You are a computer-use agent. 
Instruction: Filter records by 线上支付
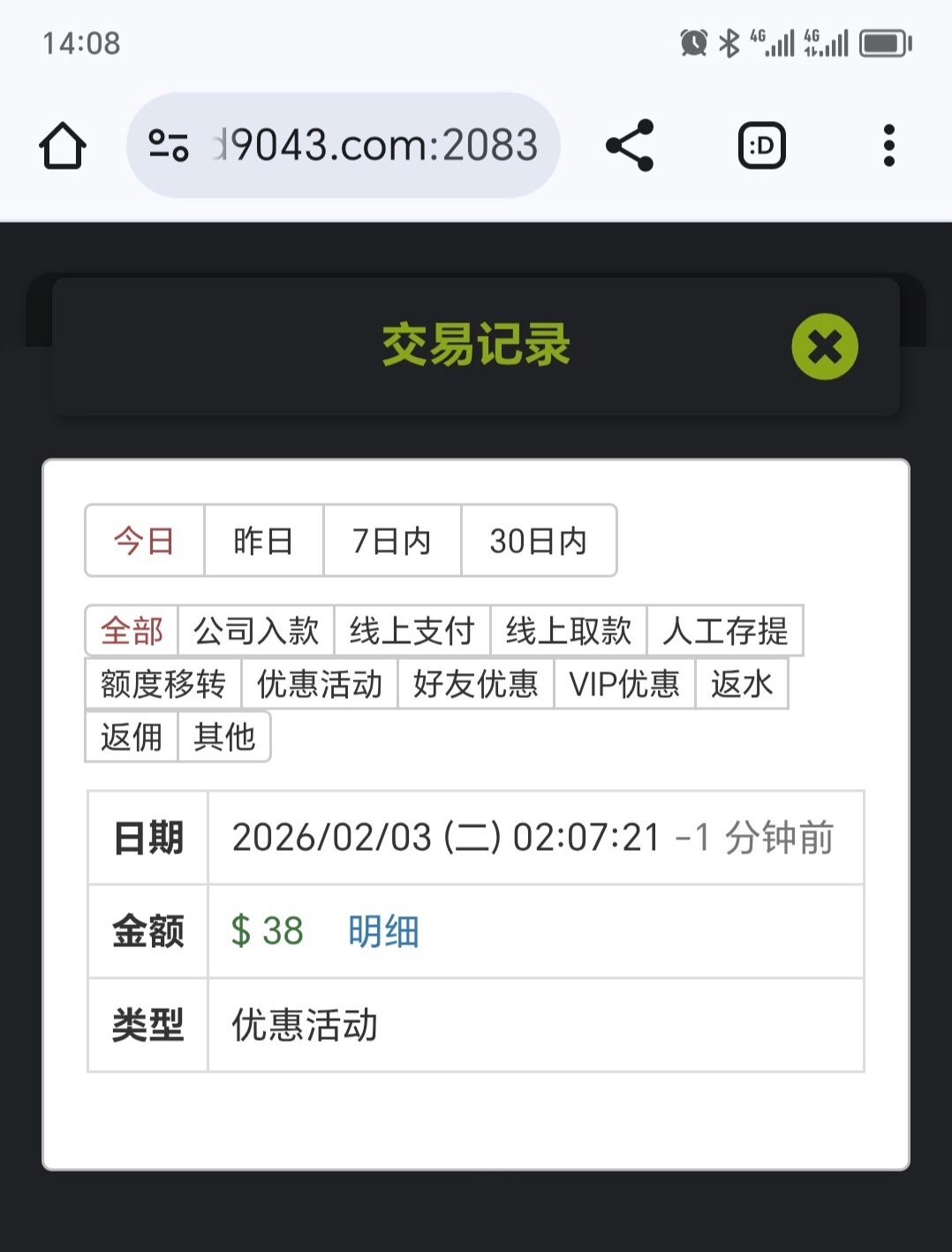point(412,631)
